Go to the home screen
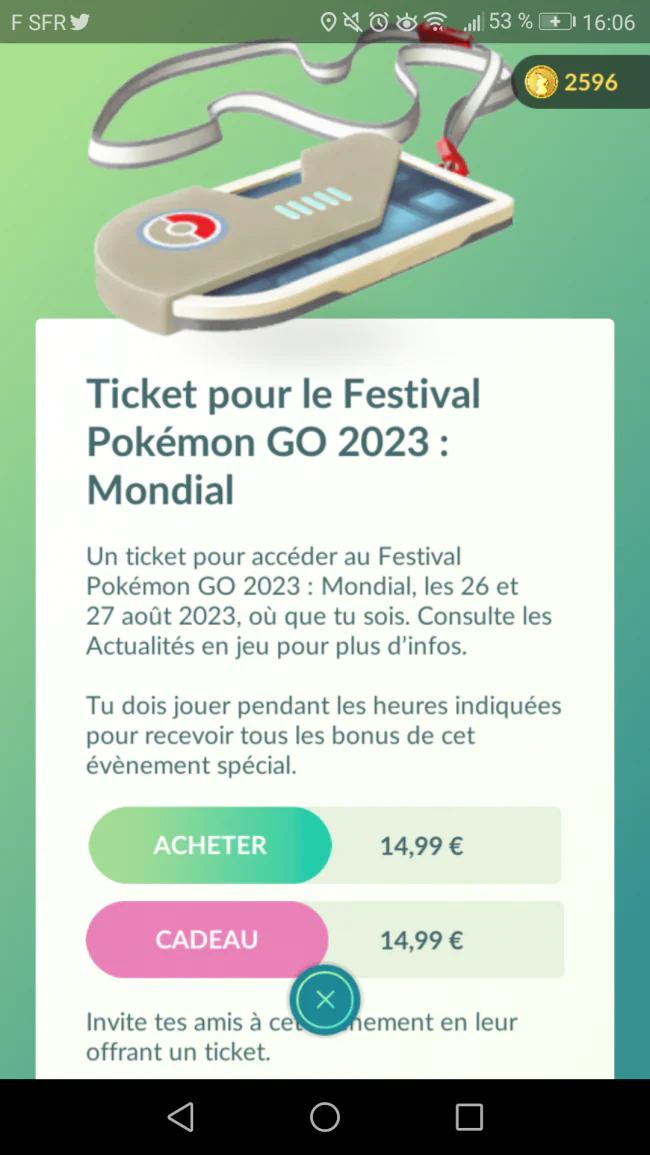Viewport: 650px width, 1155px height. tap(325, 1117)
